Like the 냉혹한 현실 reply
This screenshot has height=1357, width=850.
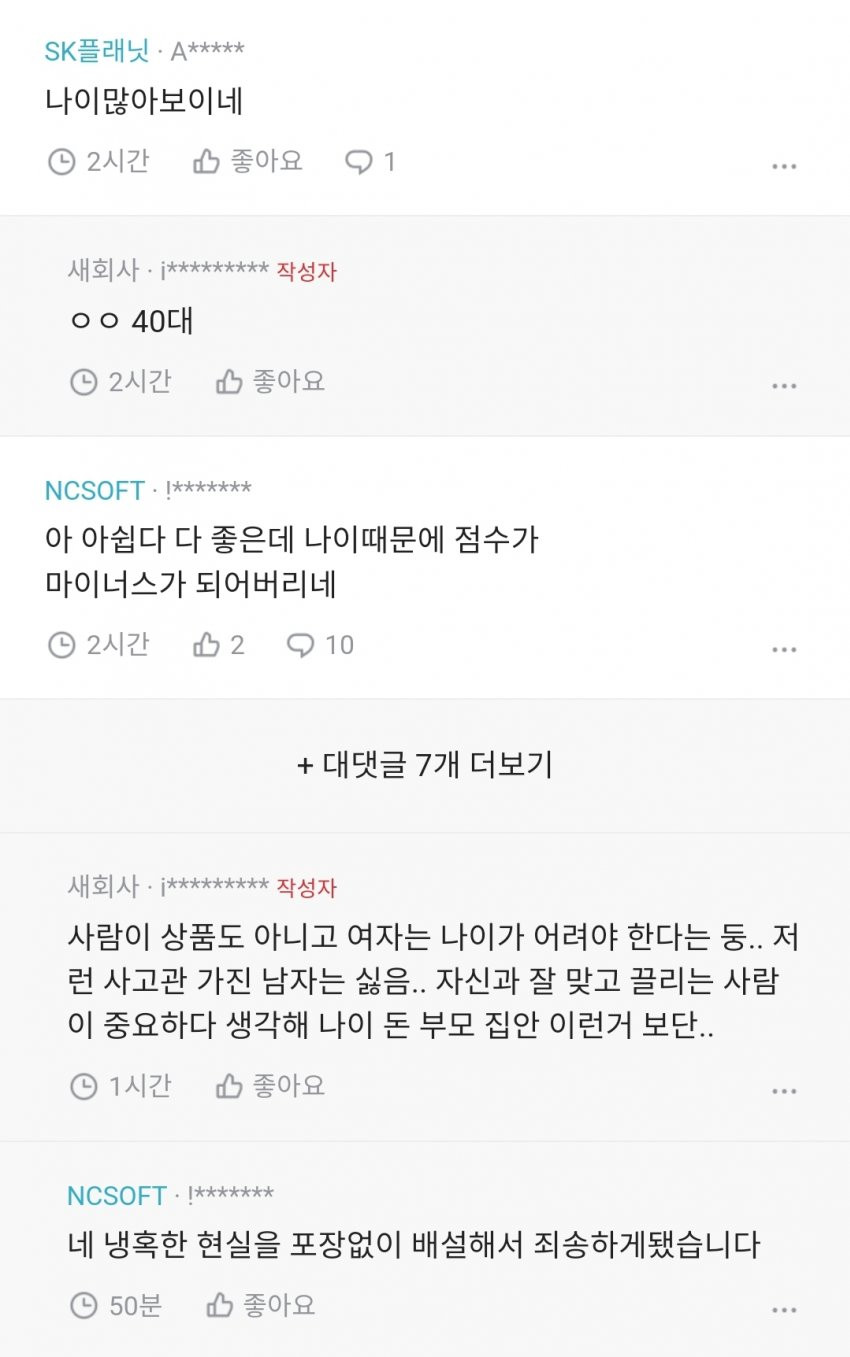click(x=260, y=1305)
